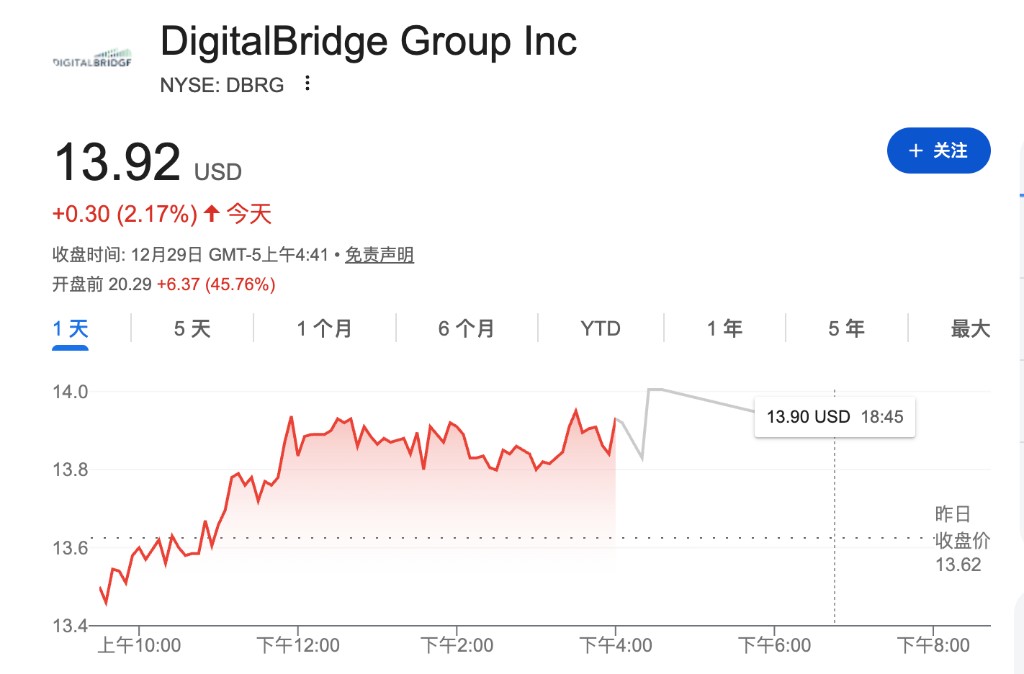Switch to the 6 个月 range
Viewport: 1024px width, 674px height.
466,329
